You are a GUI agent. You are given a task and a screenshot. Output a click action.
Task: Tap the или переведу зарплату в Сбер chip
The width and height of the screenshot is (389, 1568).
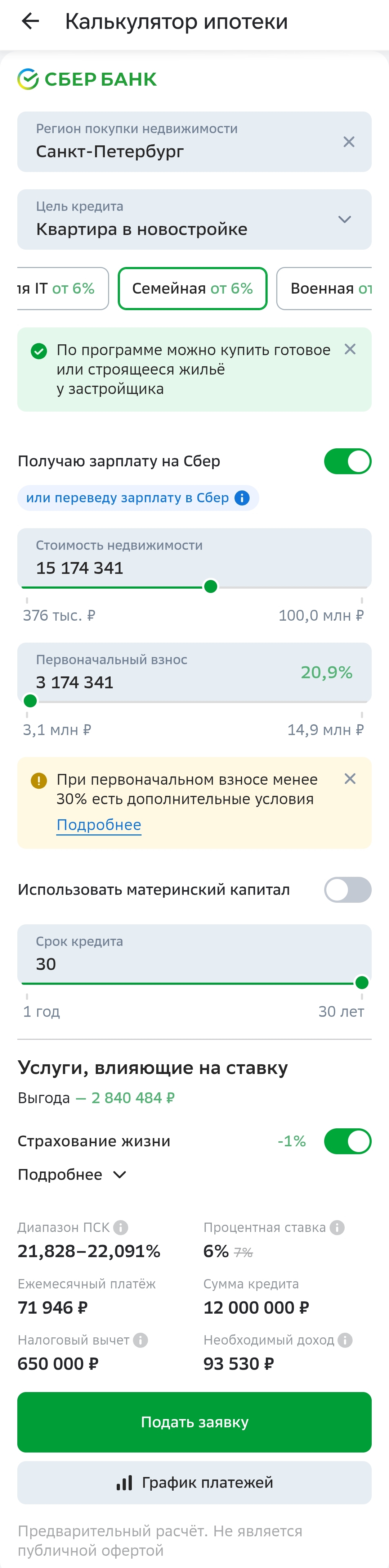point(137,498)
